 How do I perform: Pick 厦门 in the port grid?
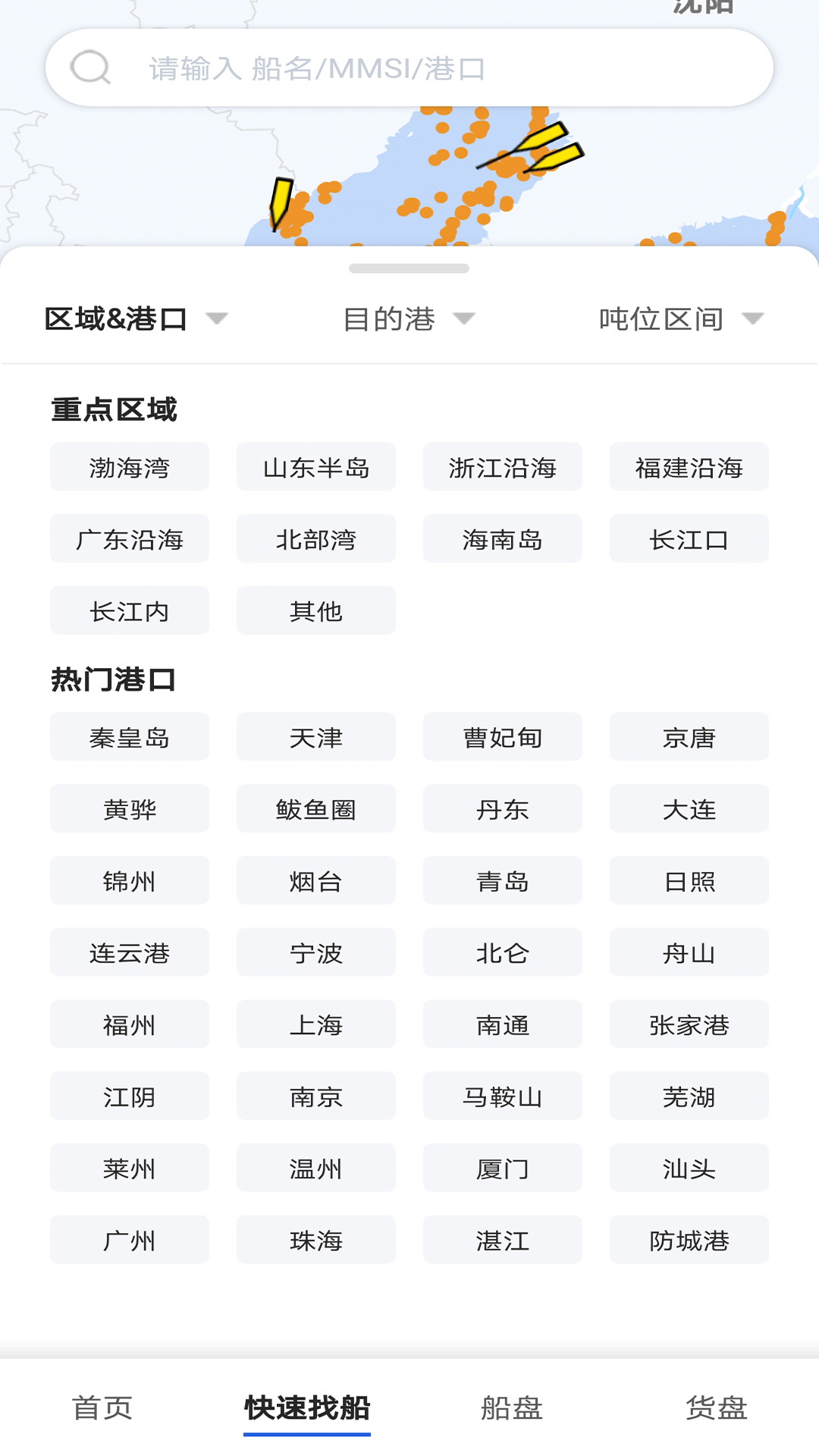502,1168
